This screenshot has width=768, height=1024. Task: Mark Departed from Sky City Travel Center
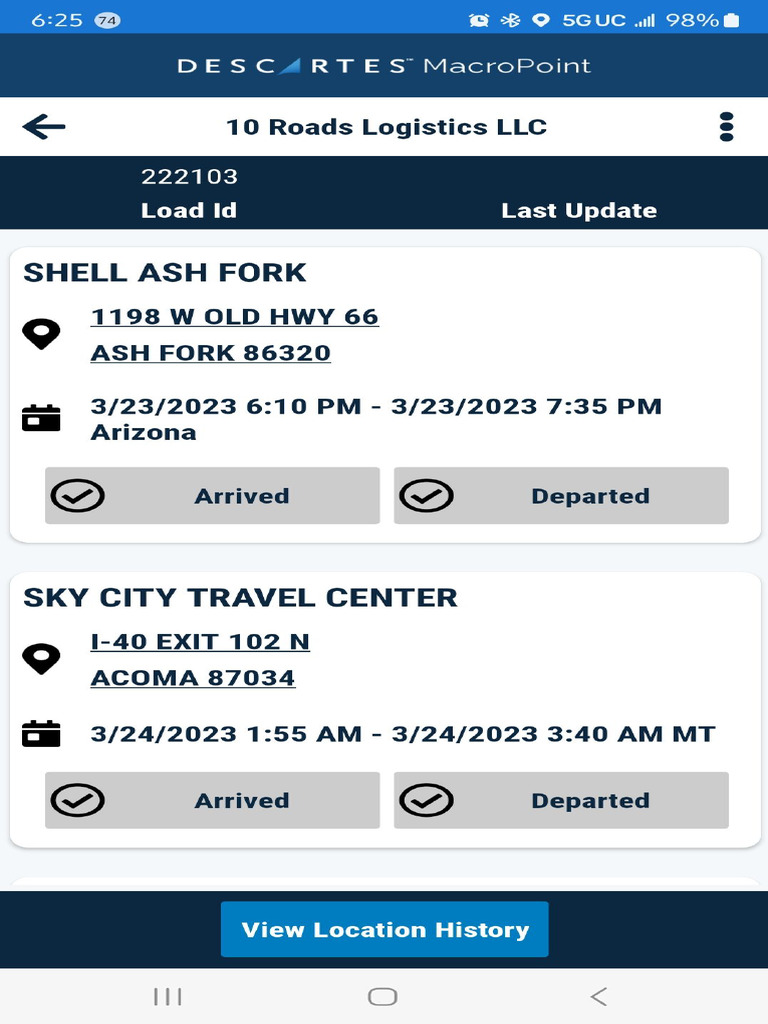pyautogui.click(x=561, y=800)
